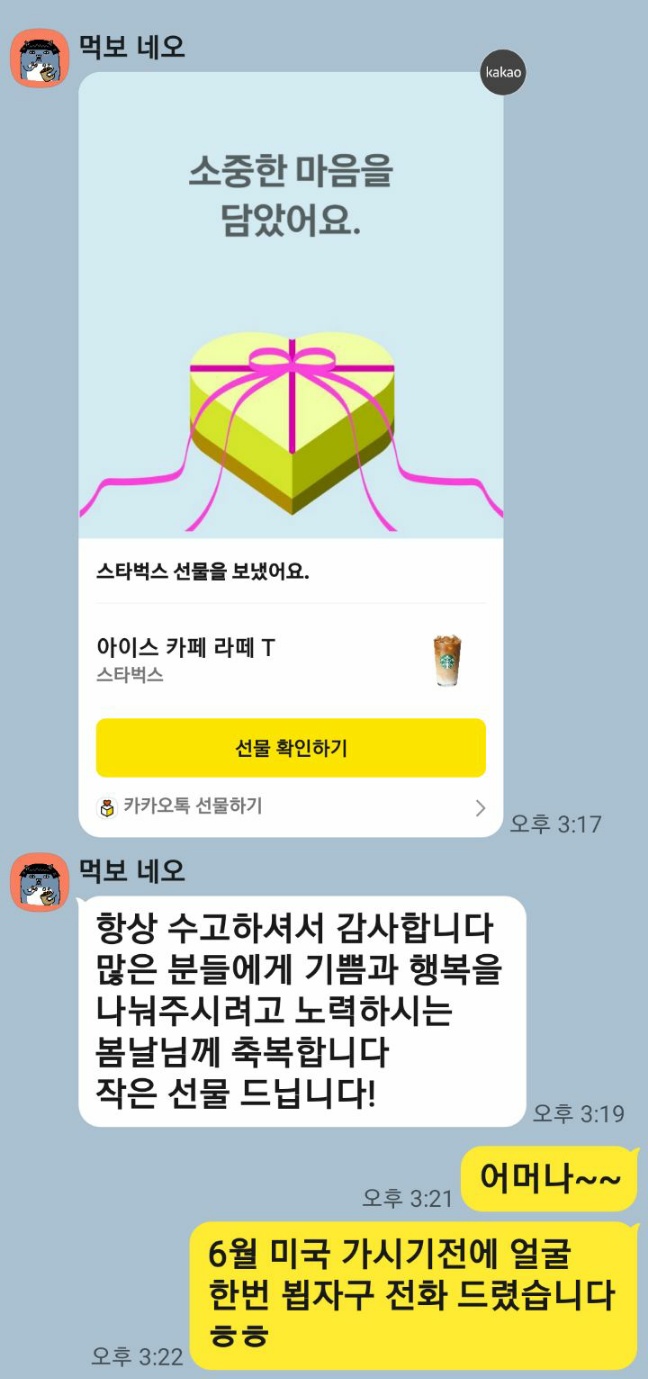Tap the 선물 확인하기 button
Viewport: 648px width, 1379px height.
[290, 748]
